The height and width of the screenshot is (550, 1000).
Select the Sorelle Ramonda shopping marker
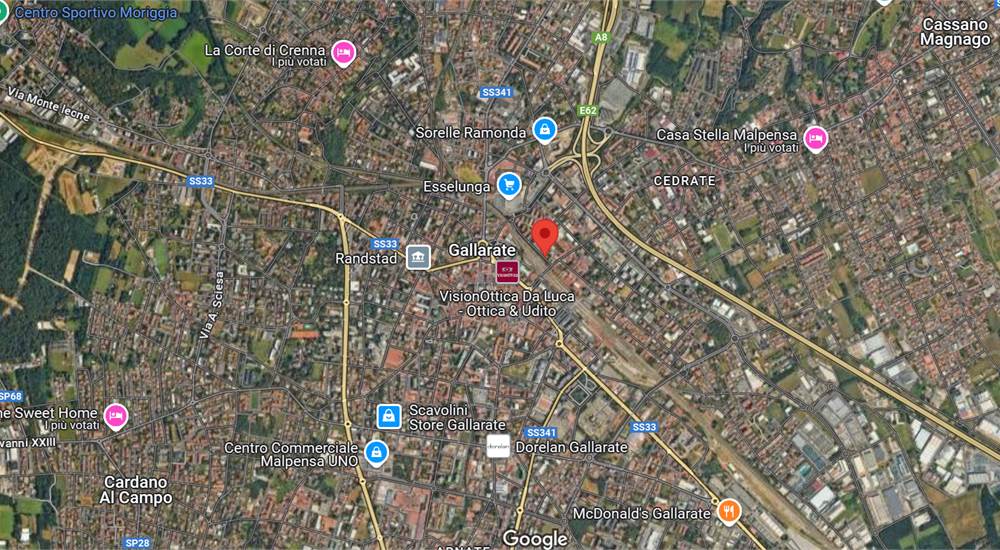tap(544, 130)
